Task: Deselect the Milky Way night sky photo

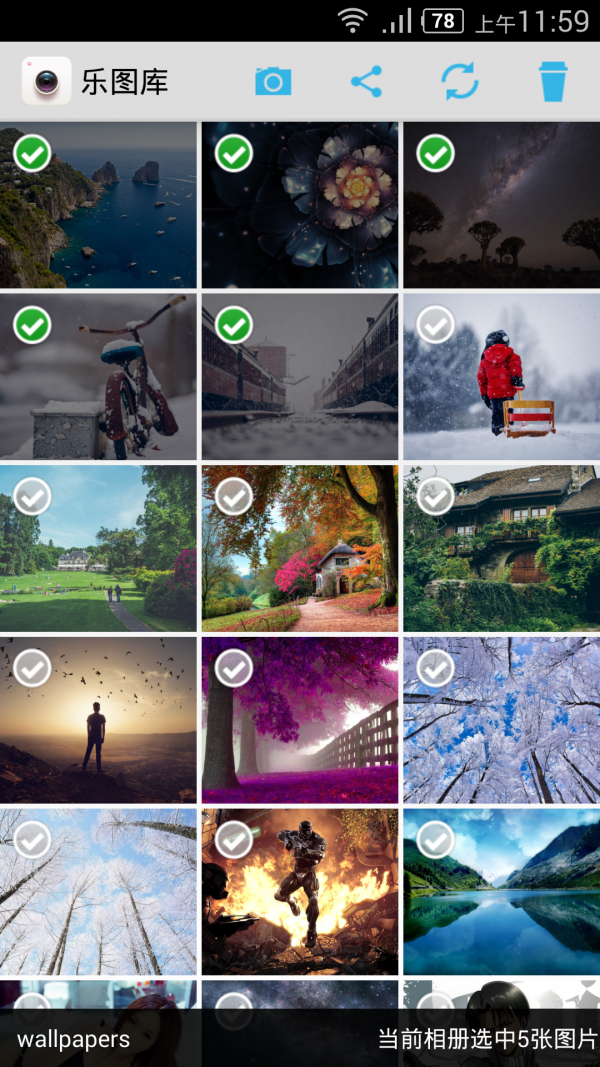Action: (x=435, y=154)
